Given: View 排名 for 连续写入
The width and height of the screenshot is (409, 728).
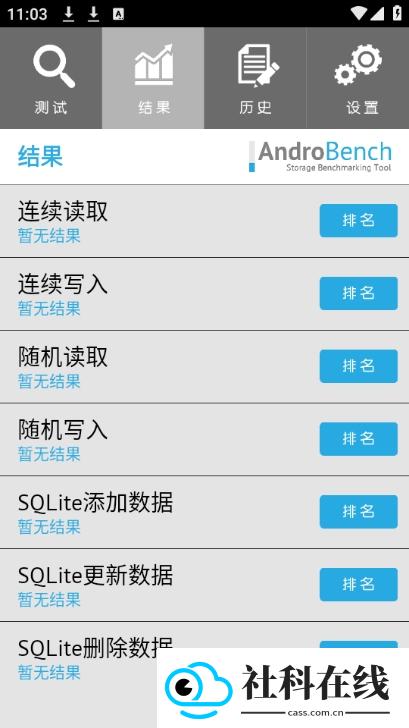Looking at the screenshot, I should [x=358, y=293].
